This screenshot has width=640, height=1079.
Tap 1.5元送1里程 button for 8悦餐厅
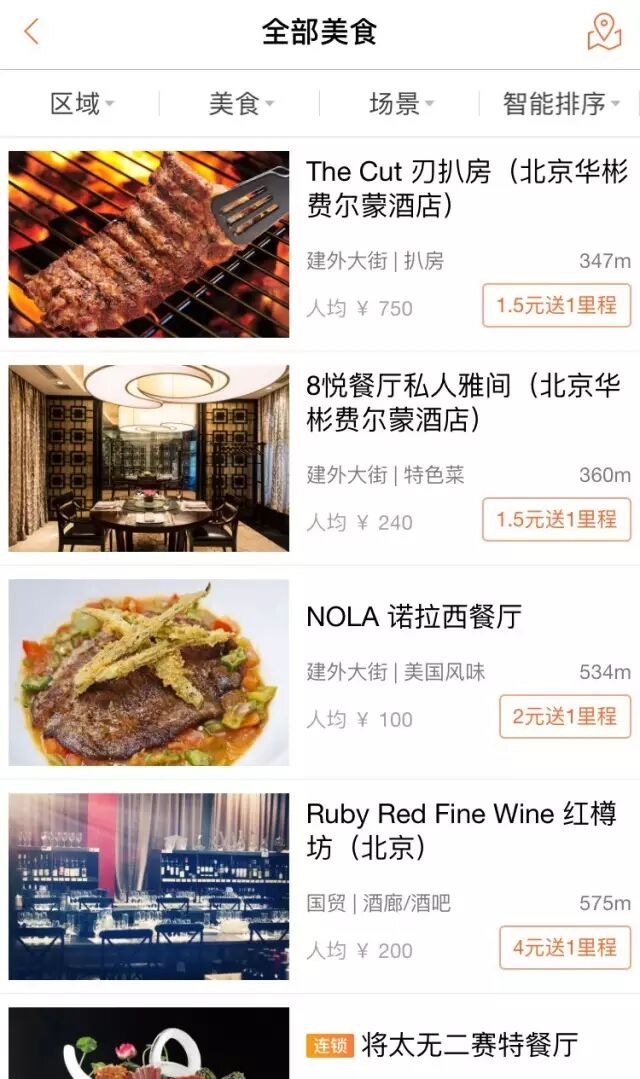(557, 520)
